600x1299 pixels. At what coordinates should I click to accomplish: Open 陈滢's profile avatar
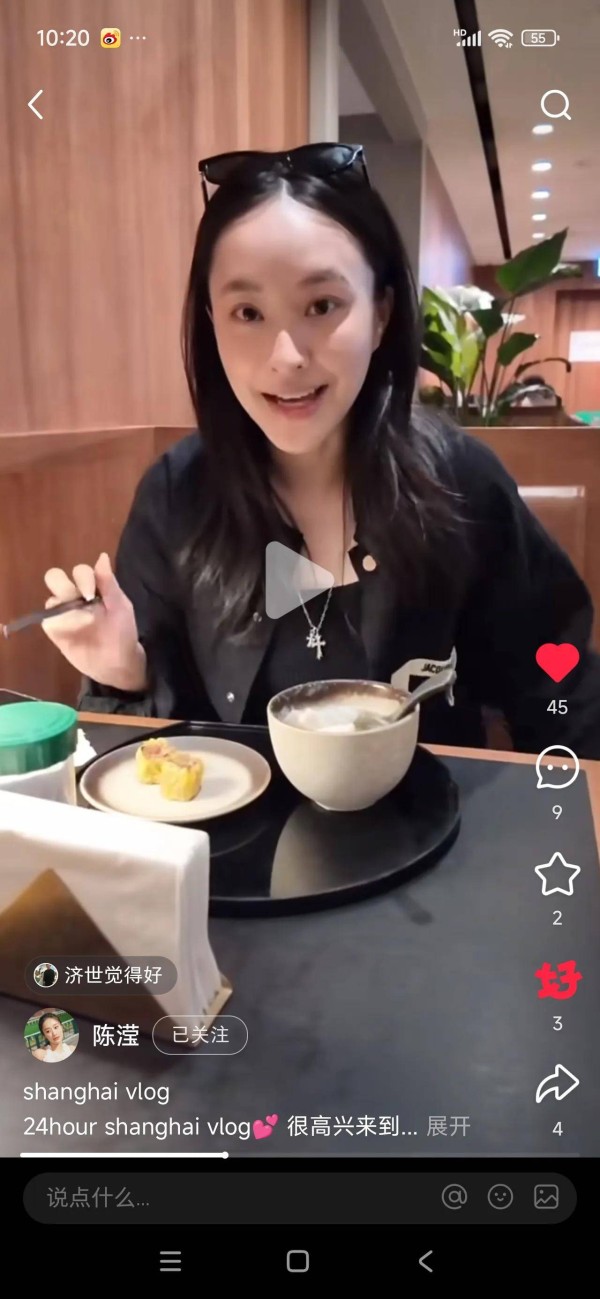coord(51,1035)
